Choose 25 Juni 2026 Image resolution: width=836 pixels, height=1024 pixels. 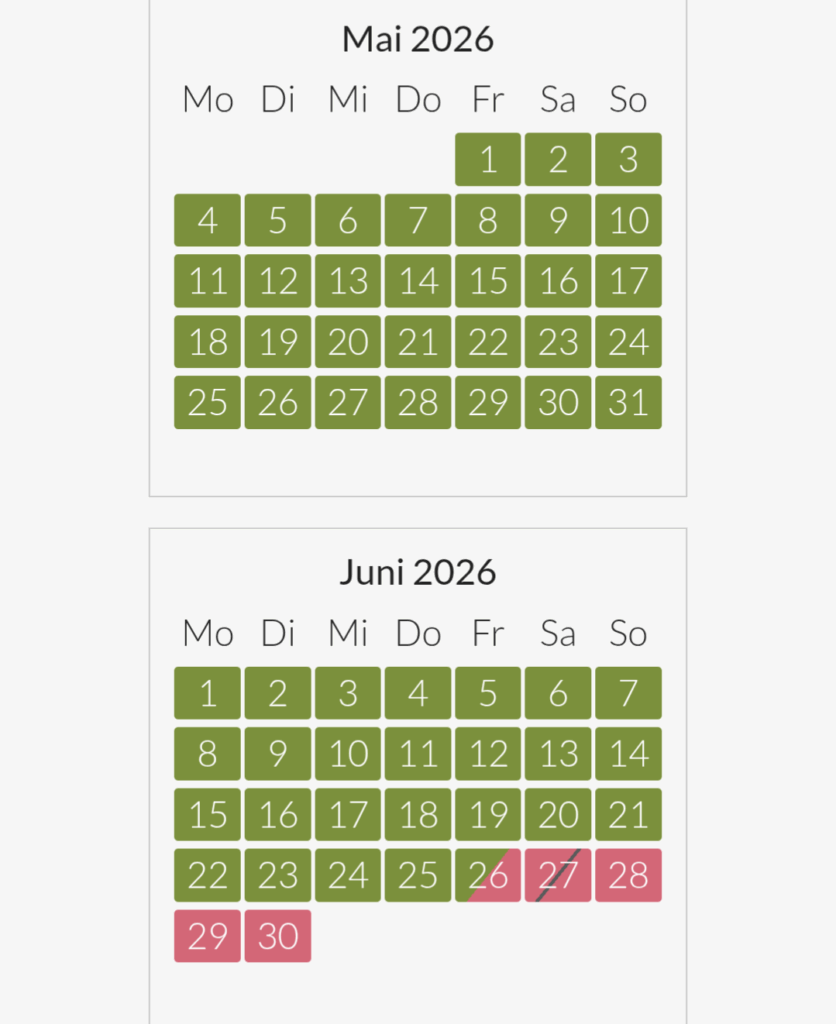click(x=418, y=875)
